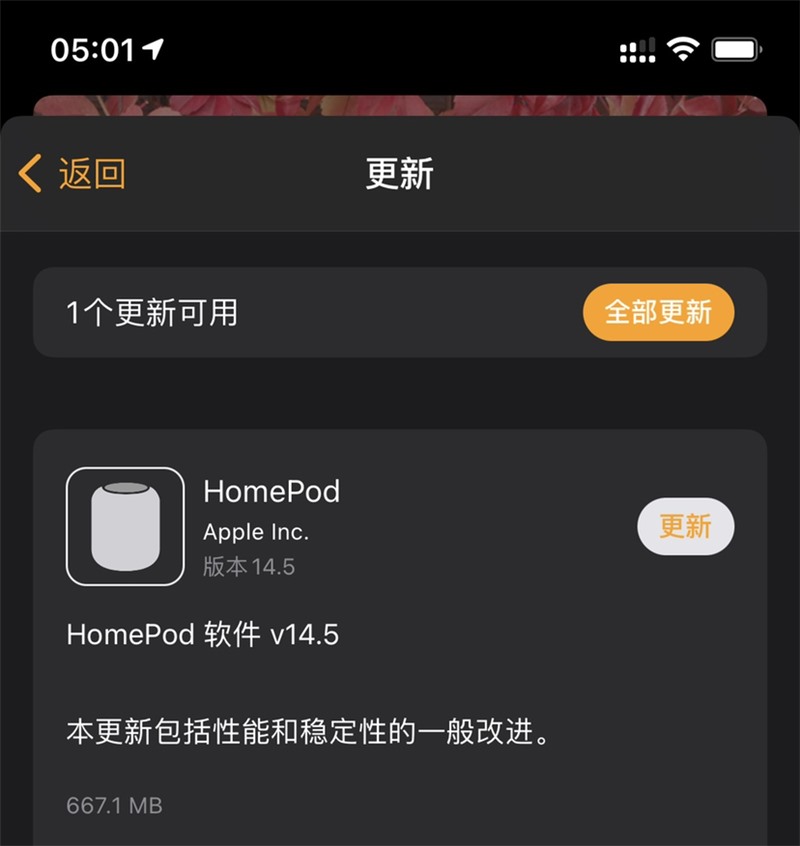The height and width of the screenshot is (846, 800).
Task: Tap 全部更新 to update all
Action: pos(658,312)
